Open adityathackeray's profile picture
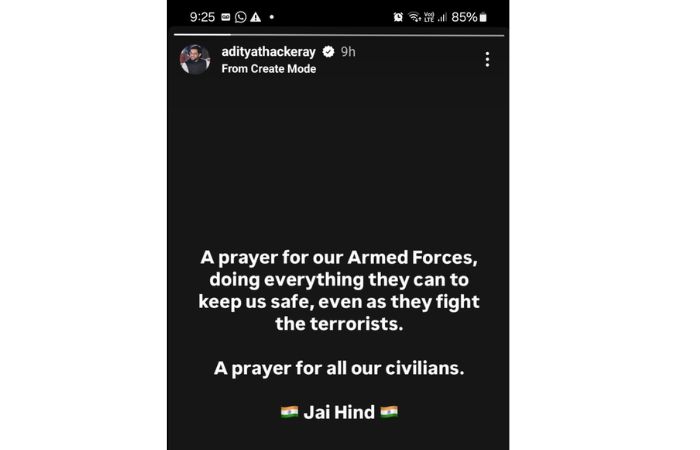 (194, 59)
